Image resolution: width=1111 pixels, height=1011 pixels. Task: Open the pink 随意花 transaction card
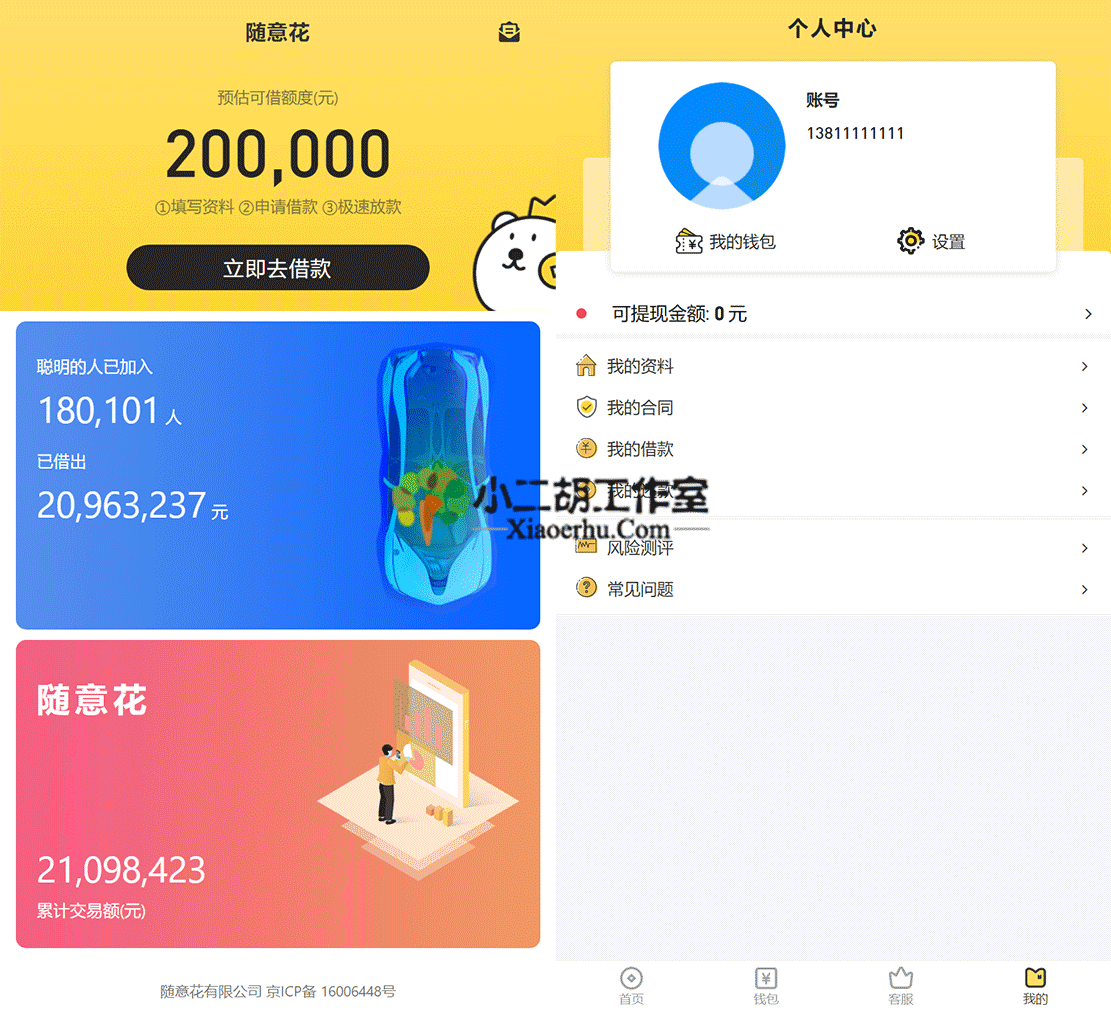[x=277, y=793]
